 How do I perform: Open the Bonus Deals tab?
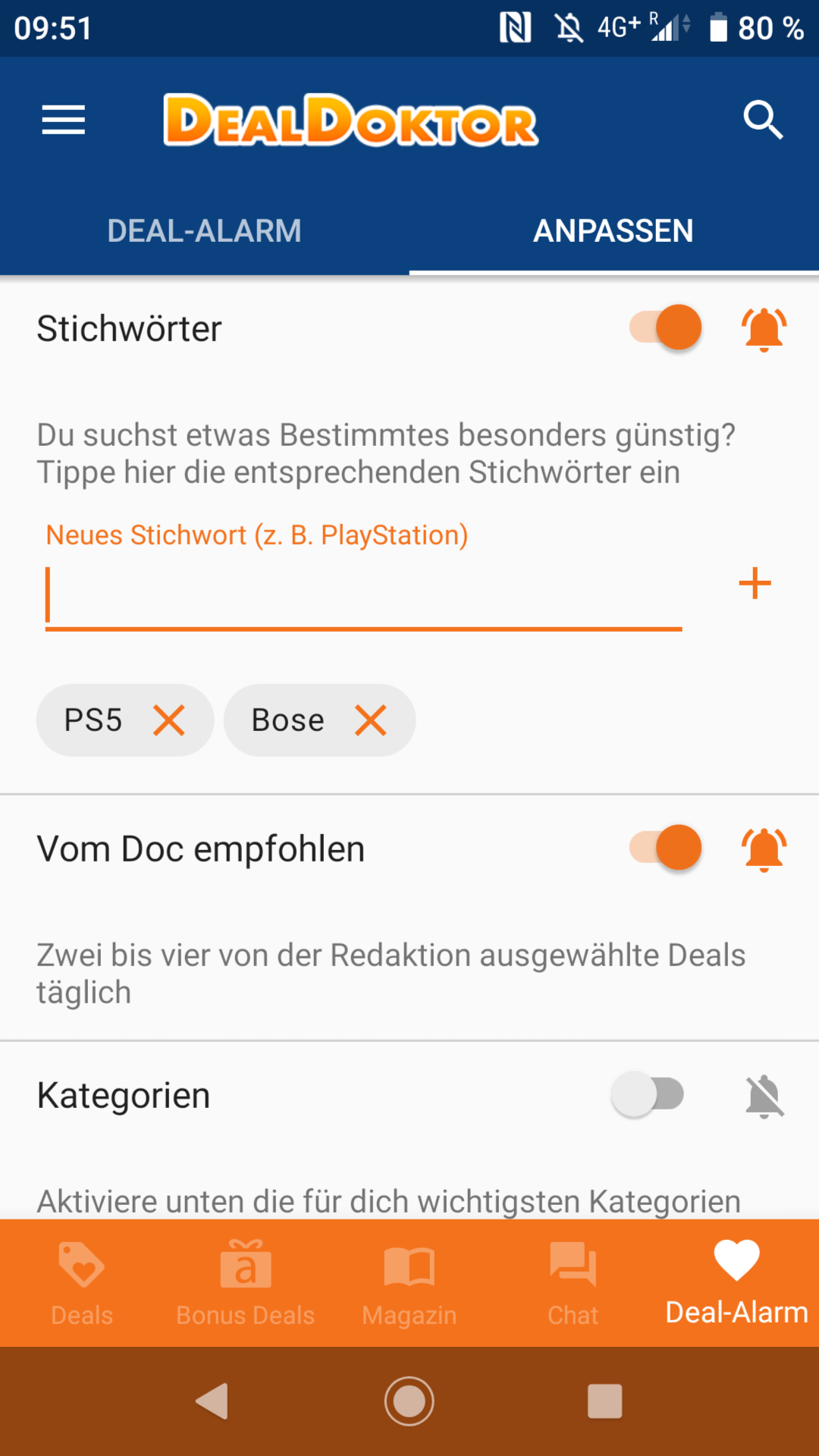pos(246,1283)
